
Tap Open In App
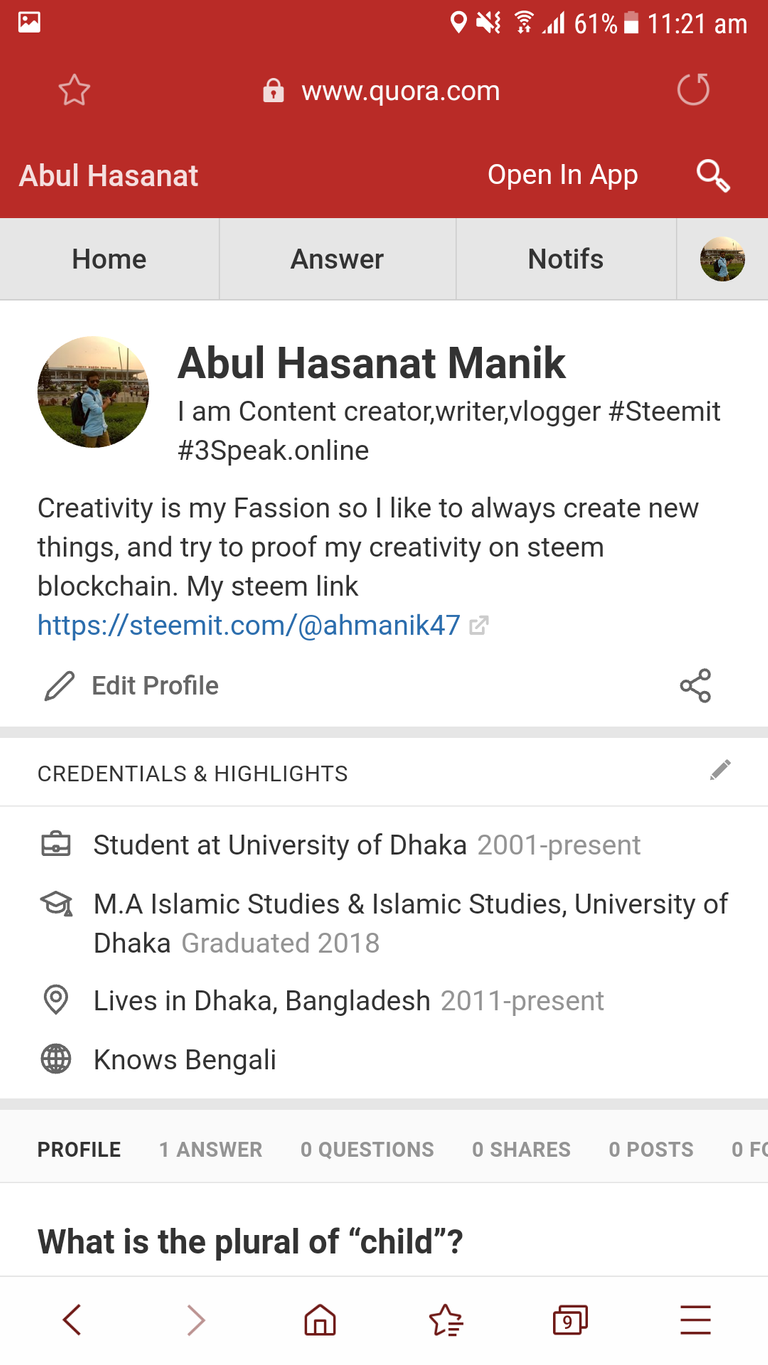pos(562,175)
